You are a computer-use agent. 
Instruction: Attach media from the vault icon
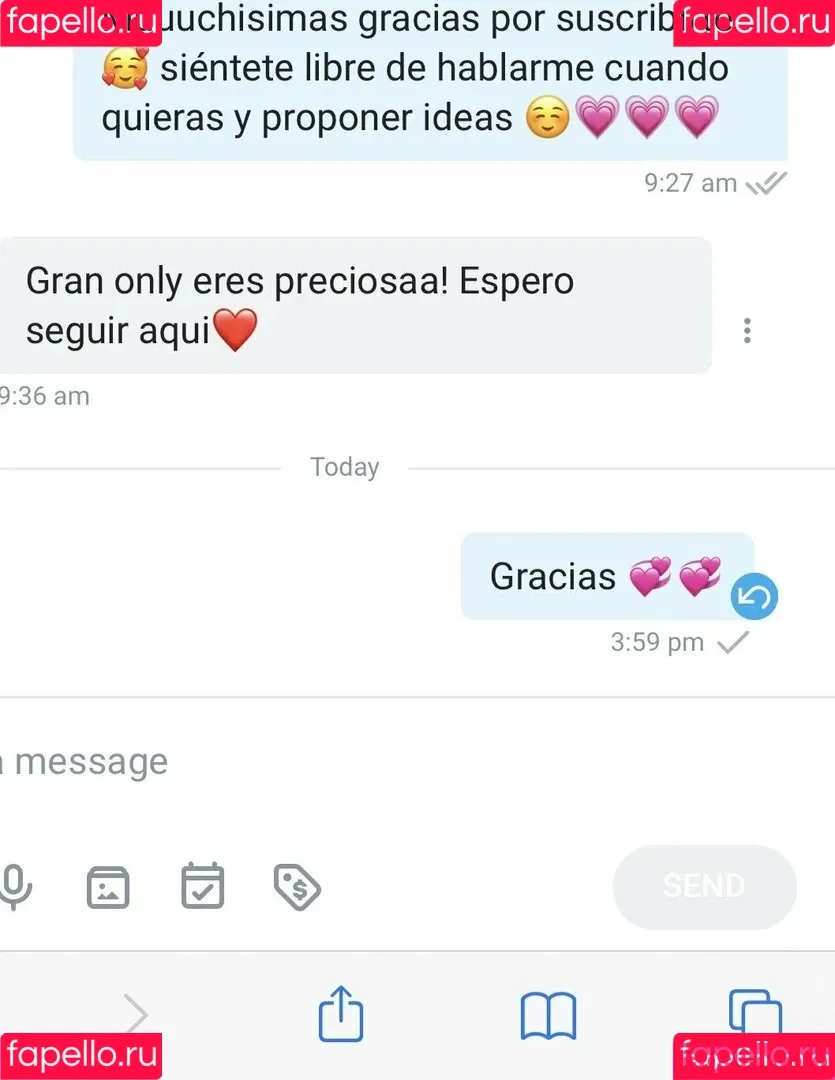point(108,886)
